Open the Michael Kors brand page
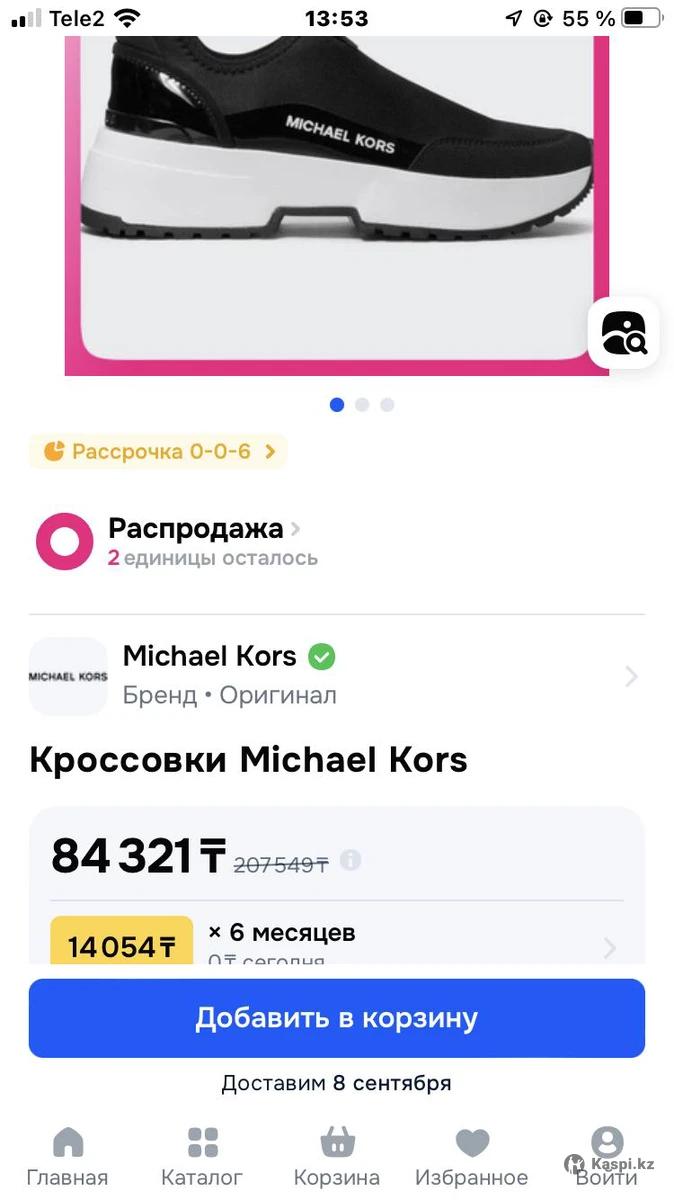This screenshot has width=674, height=1200. click(x=336, y=677)
